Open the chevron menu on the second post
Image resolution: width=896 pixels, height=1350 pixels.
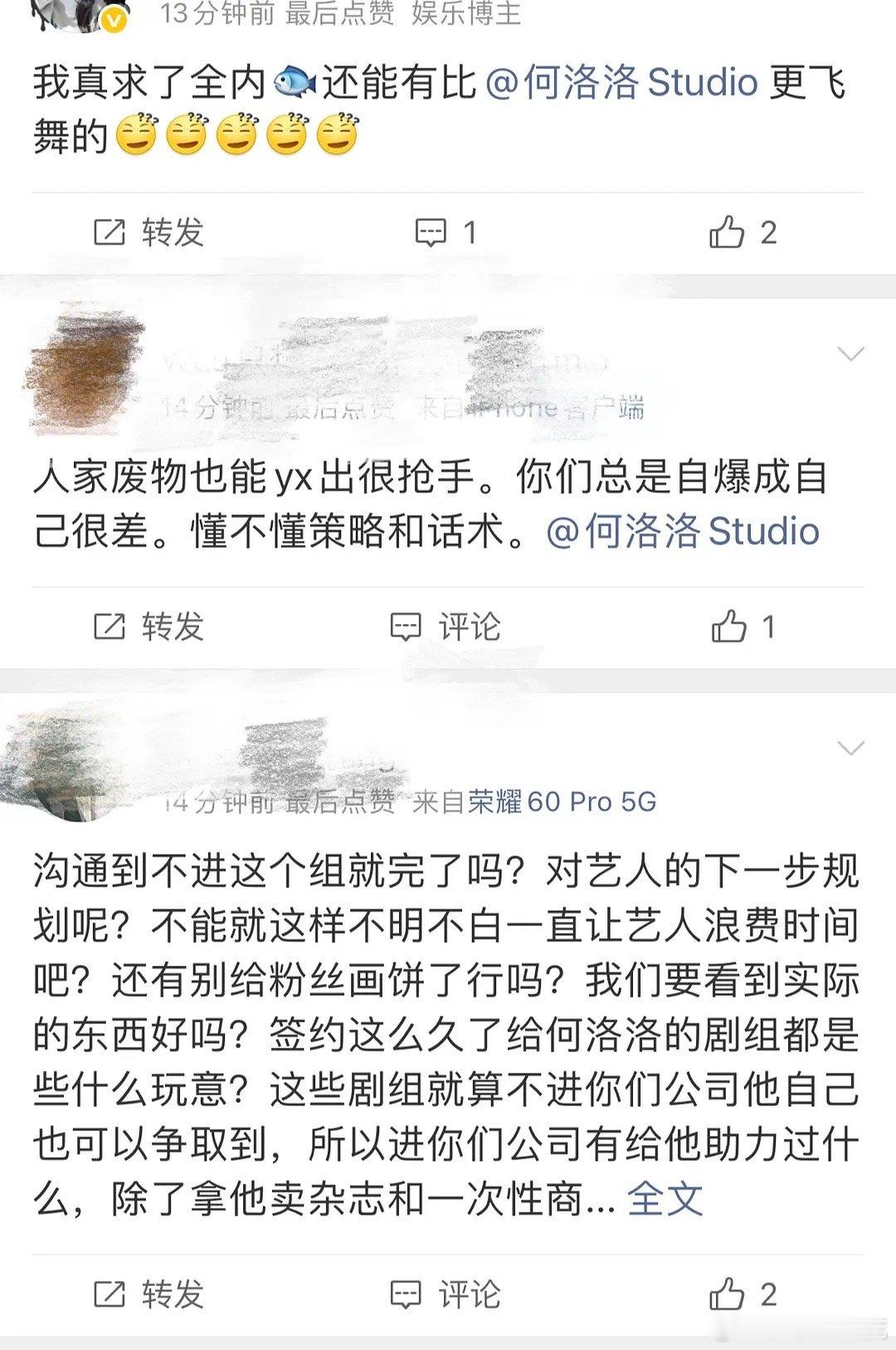(x=853, y=352)
